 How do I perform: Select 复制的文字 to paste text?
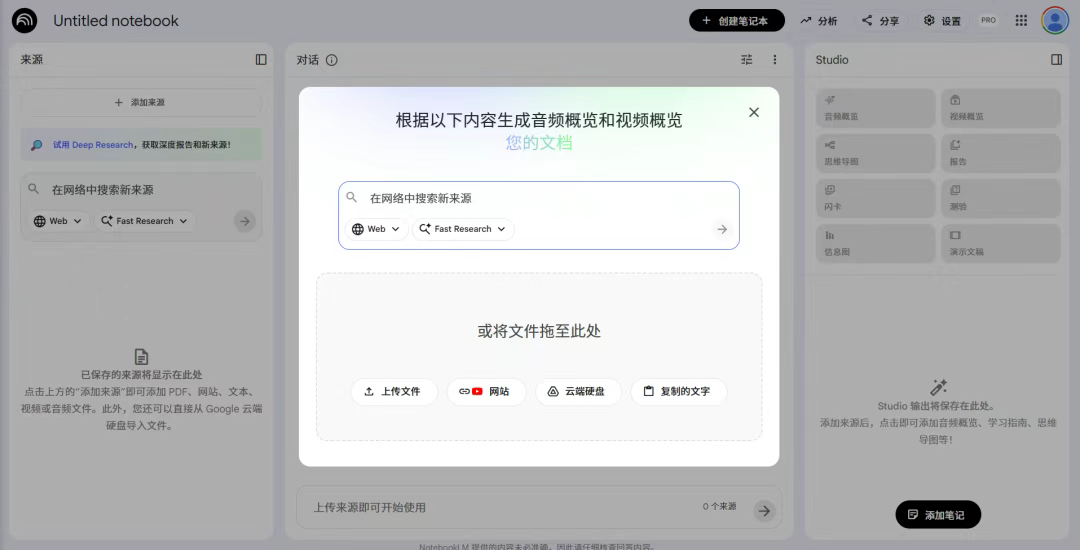677,391
